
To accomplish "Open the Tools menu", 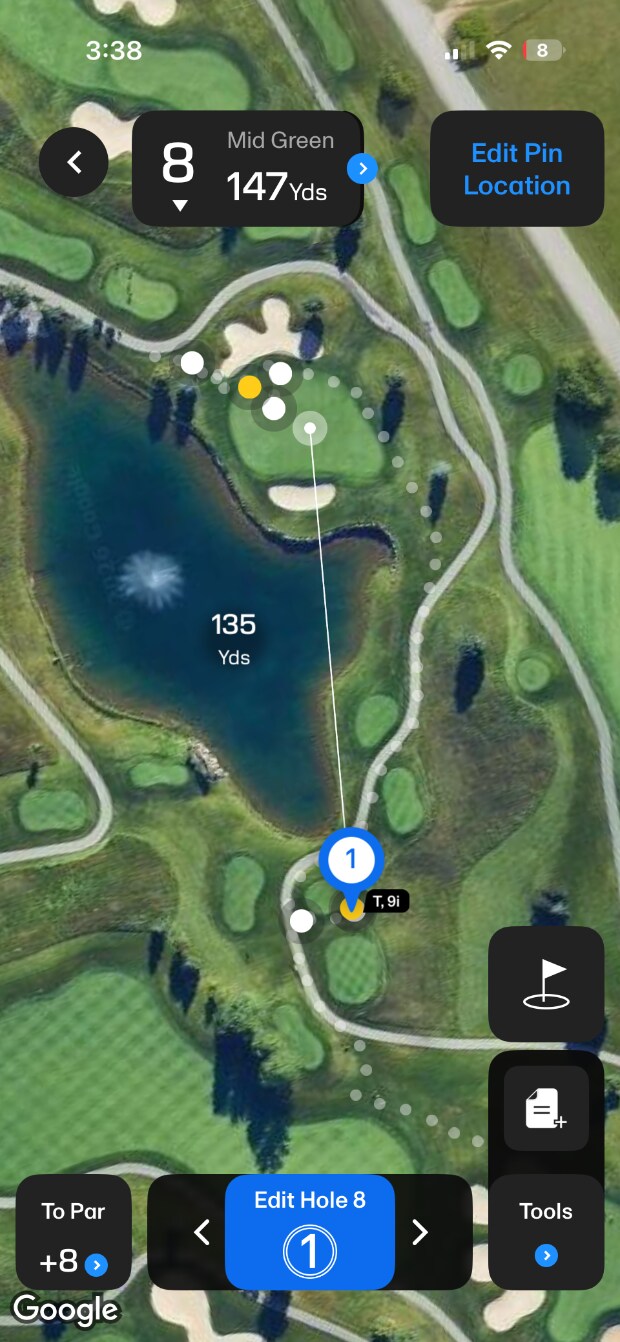I will [546, 1231].
